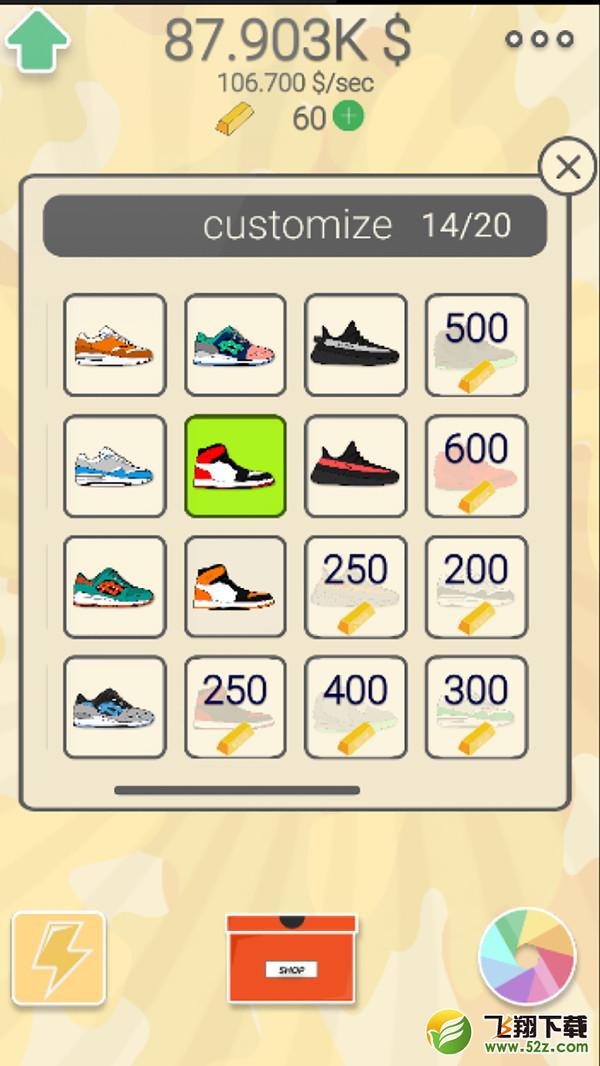Select the orange and white low-top sneaker
The width and height of the screenshot is (600, 1066).
pyautogui.click(x=115, y=345)
